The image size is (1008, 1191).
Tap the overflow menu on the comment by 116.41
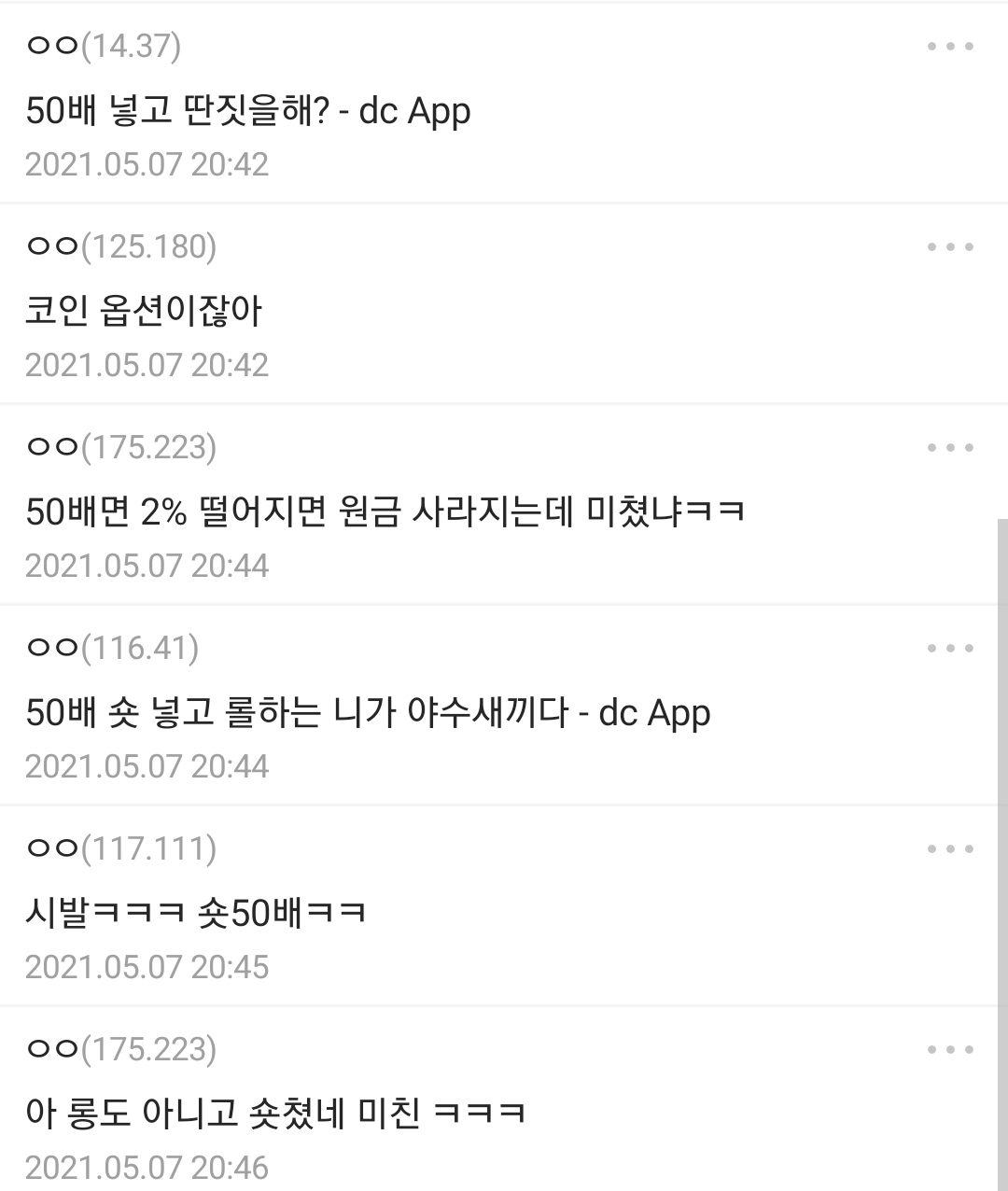(950, 649)
